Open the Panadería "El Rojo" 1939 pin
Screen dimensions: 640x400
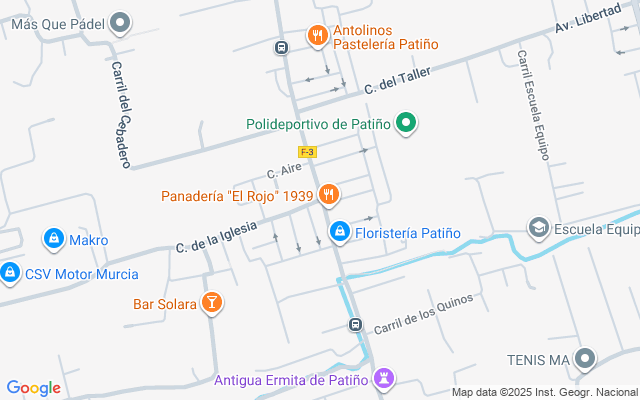[x=328, y=196]
